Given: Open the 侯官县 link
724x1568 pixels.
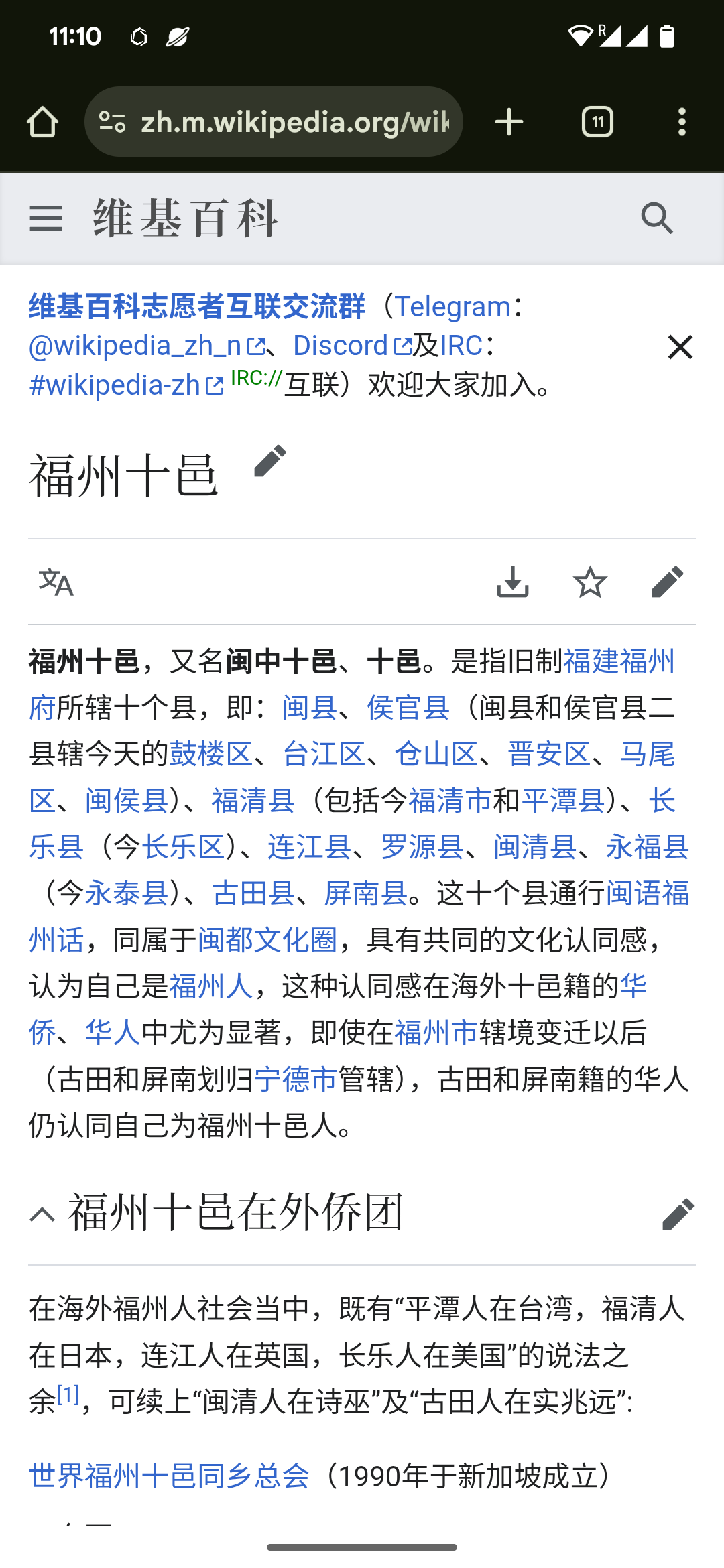Looking at the screenshot, I should coord(408,708).
